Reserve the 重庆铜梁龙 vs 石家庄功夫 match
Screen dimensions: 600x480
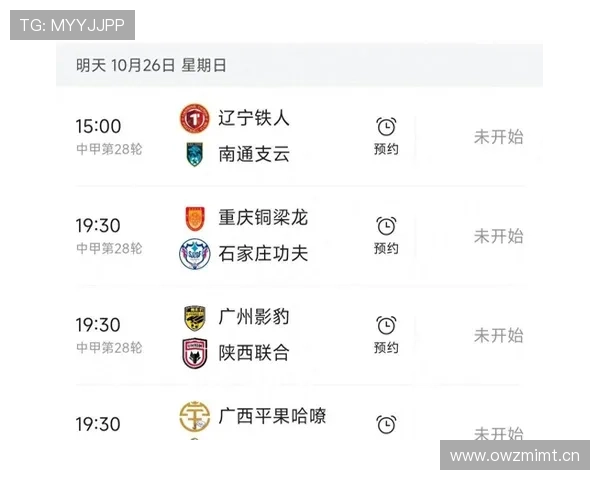(x=386, y=236)
